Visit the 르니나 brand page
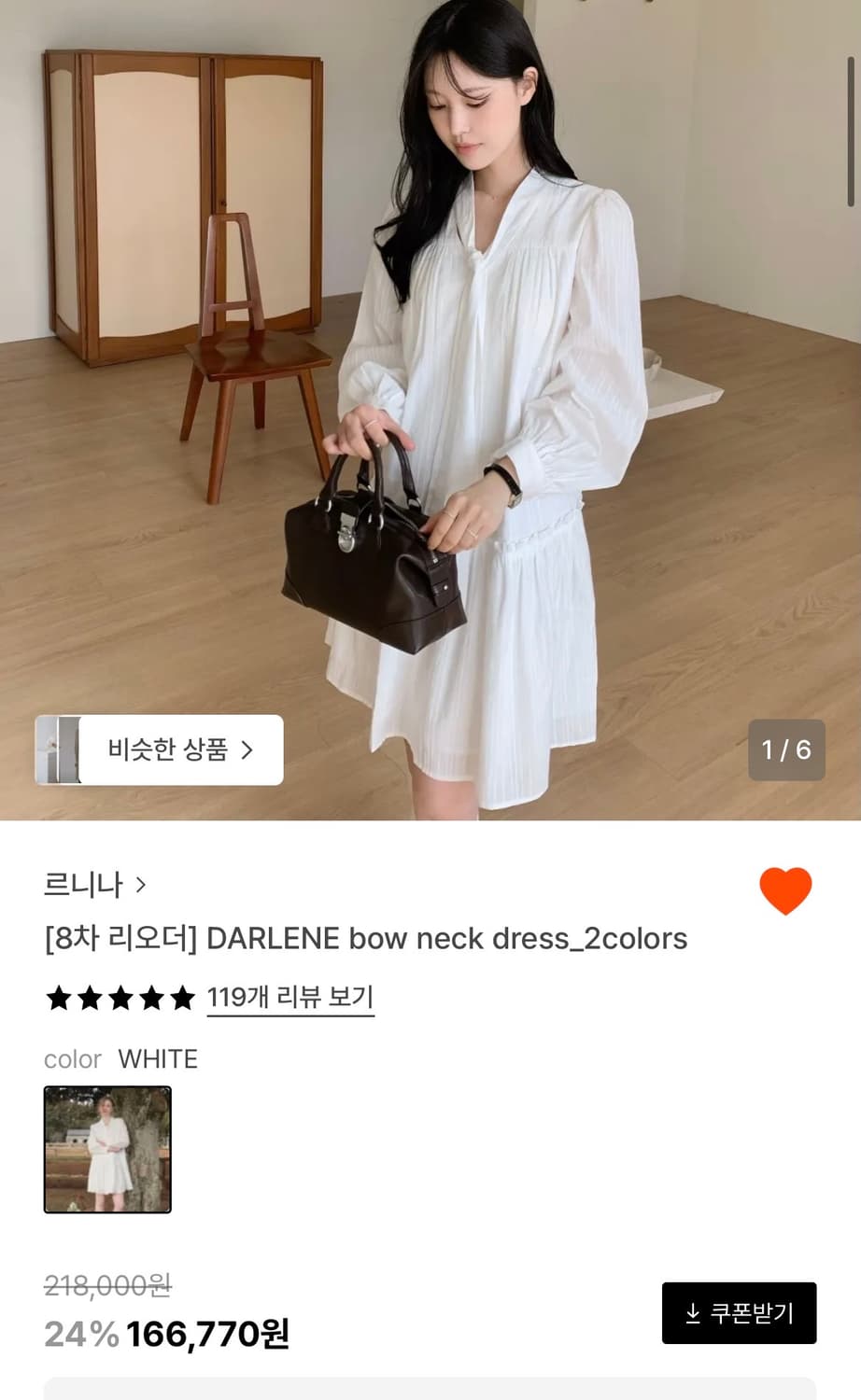 click(x=83, y=883)
